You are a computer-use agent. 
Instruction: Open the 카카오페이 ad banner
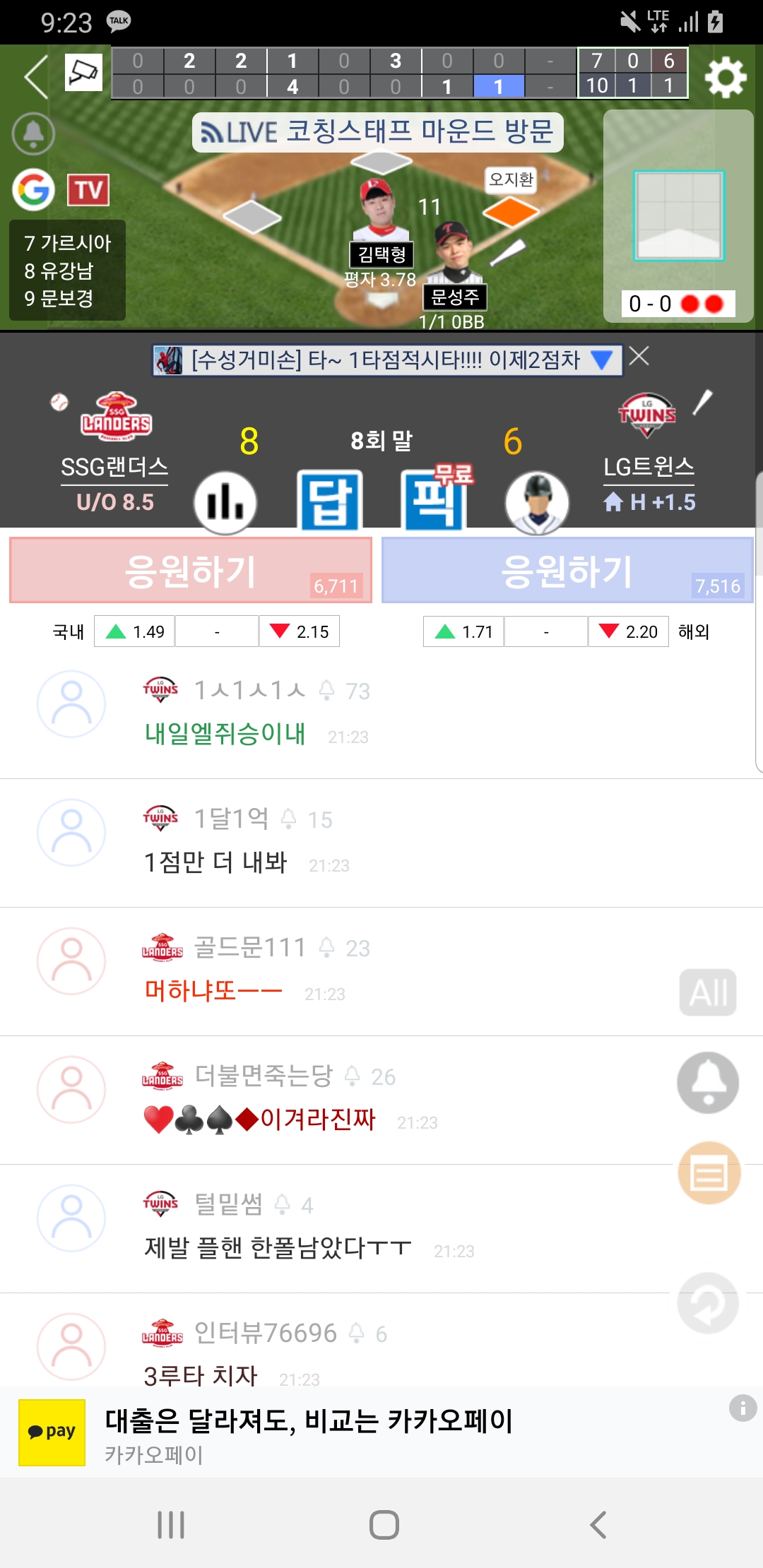tap(381, 1432)
